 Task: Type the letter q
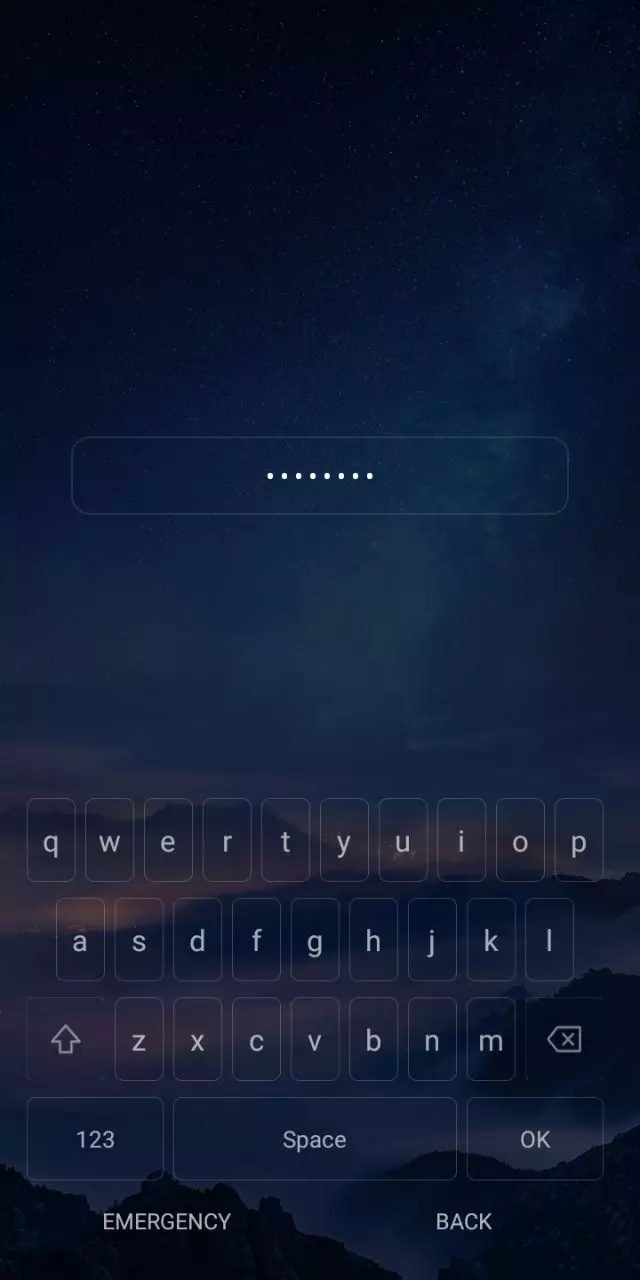(x=51, y=841)
